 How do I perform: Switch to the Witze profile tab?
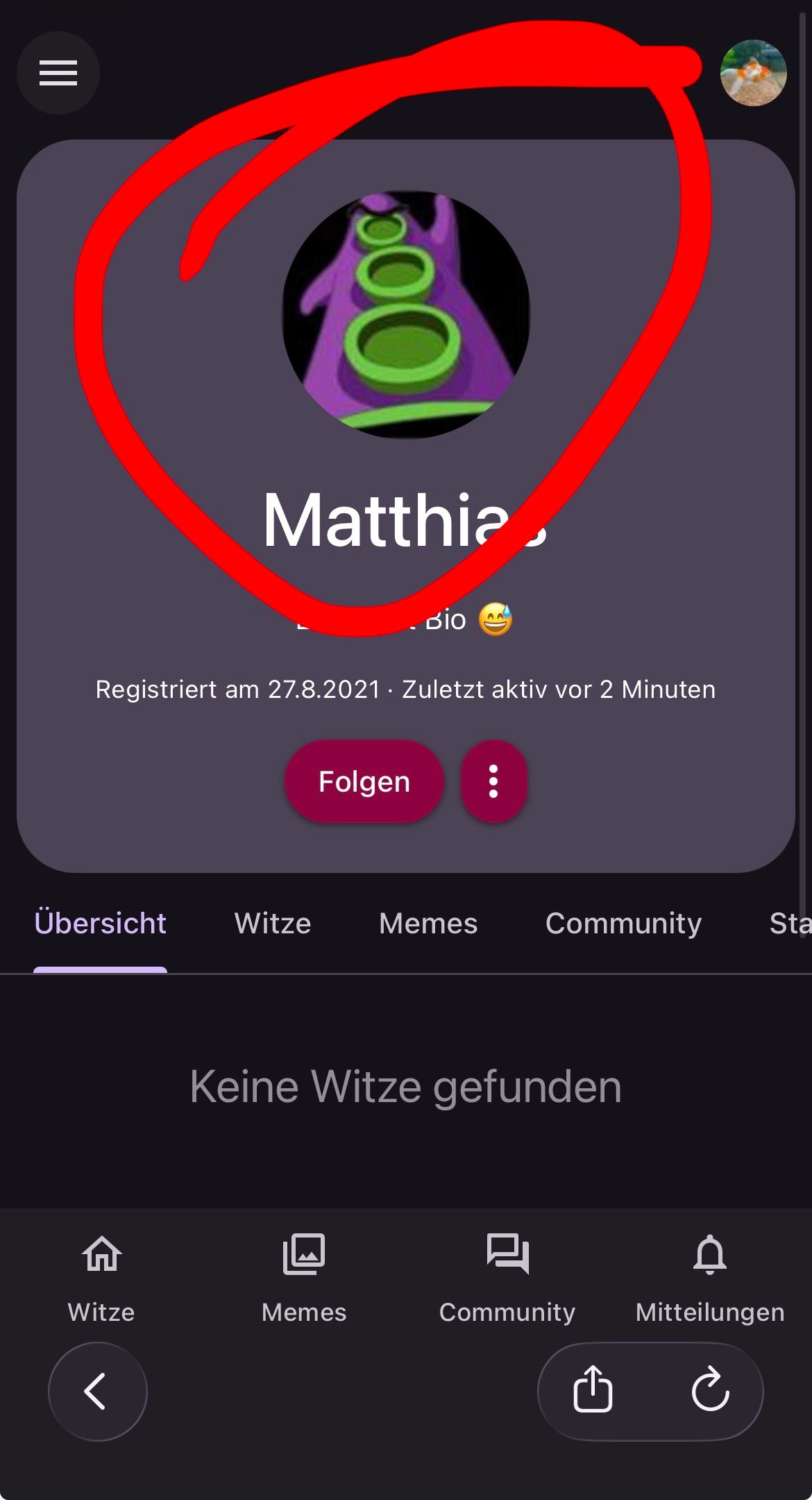273,924
